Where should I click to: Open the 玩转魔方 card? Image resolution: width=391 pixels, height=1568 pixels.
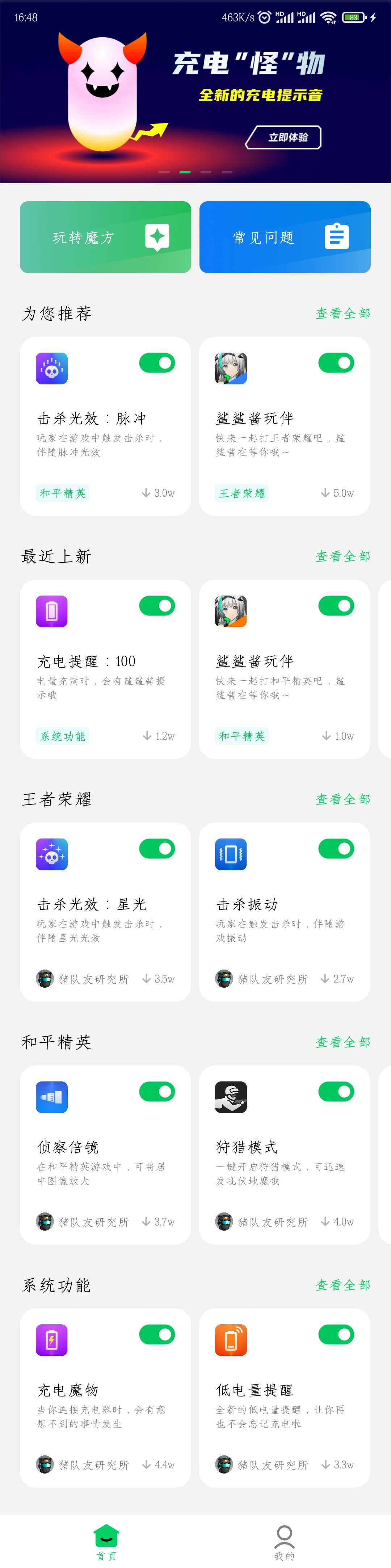click(105, 237)
